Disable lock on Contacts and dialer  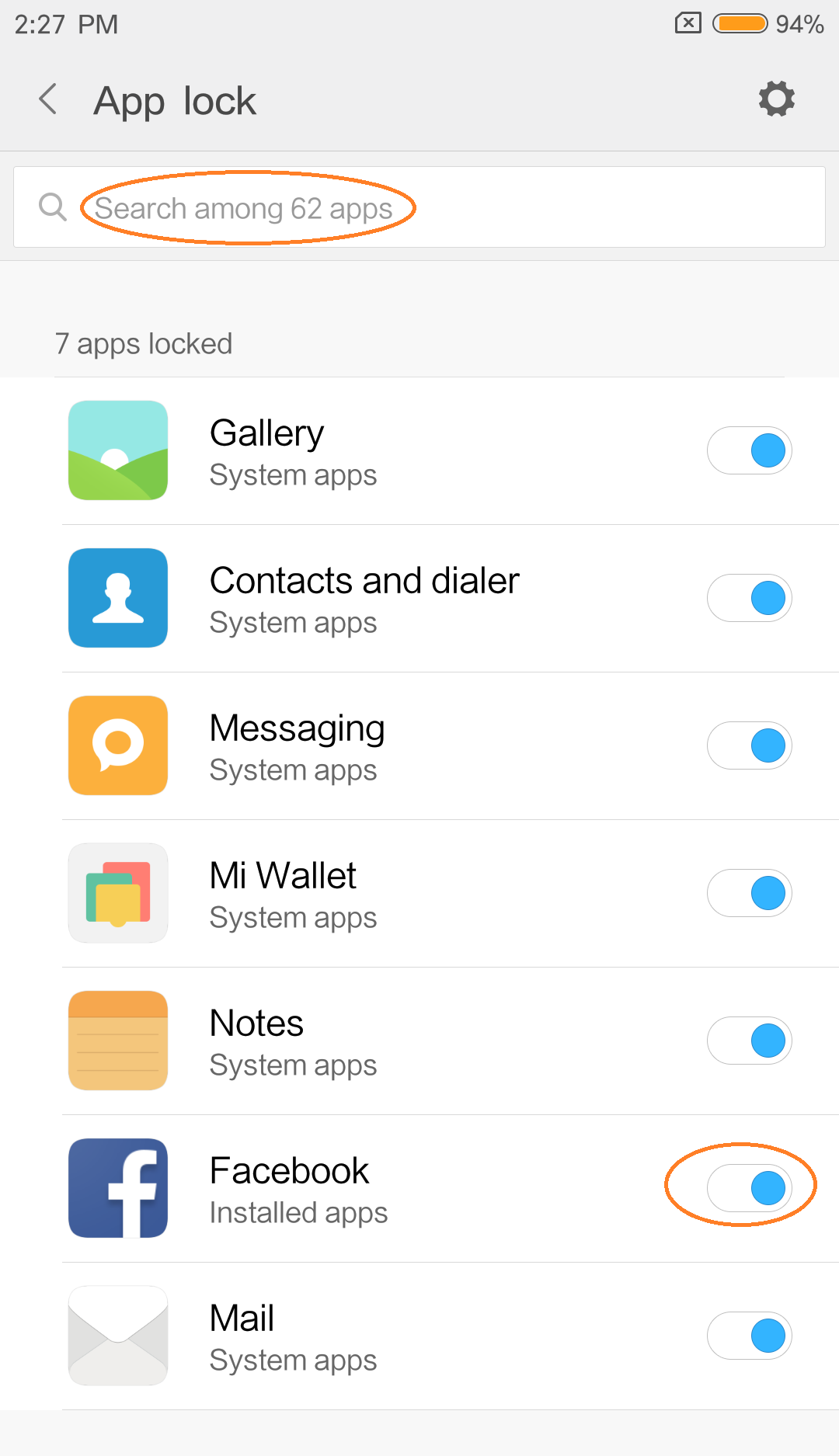(750, 598)
